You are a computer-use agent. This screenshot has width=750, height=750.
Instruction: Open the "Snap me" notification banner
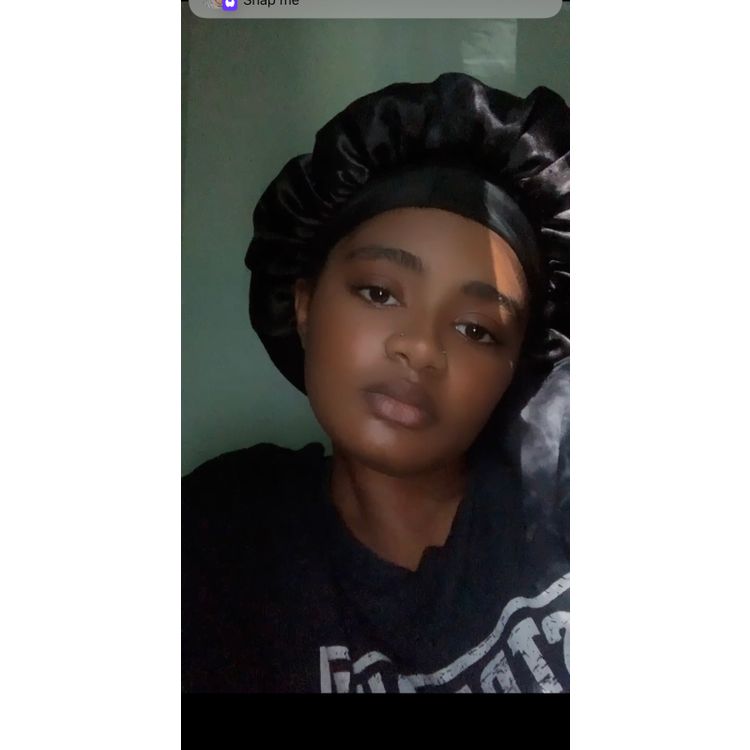click(375, 6)
